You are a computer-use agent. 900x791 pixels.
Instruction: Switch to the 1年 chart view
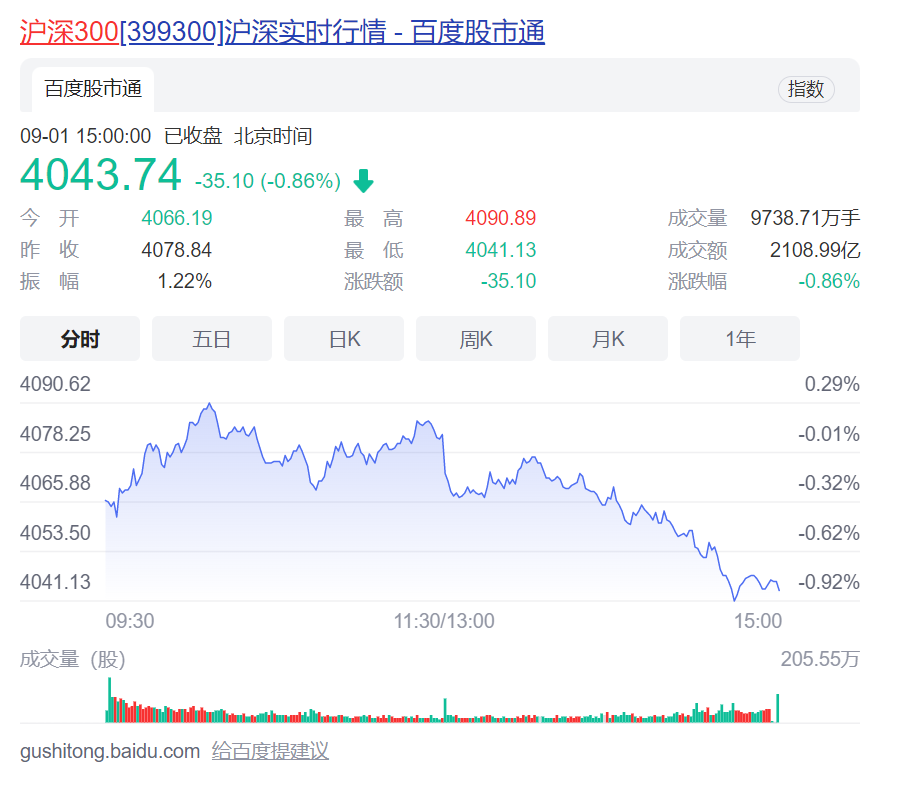[x=740, y=339]
